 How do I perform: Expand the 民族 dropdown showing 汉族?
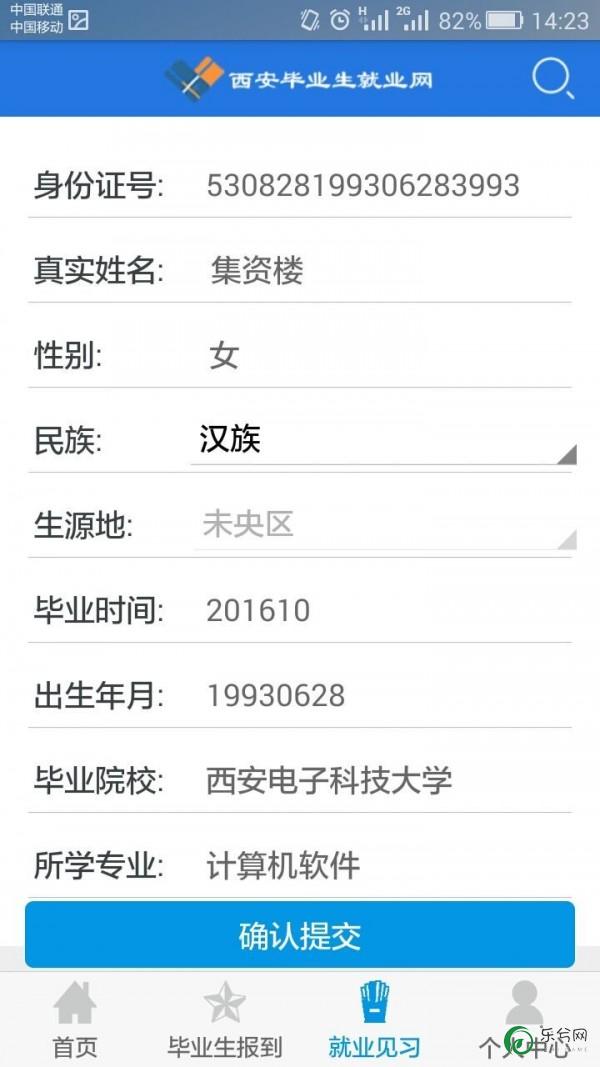click(x=384, y=440)
